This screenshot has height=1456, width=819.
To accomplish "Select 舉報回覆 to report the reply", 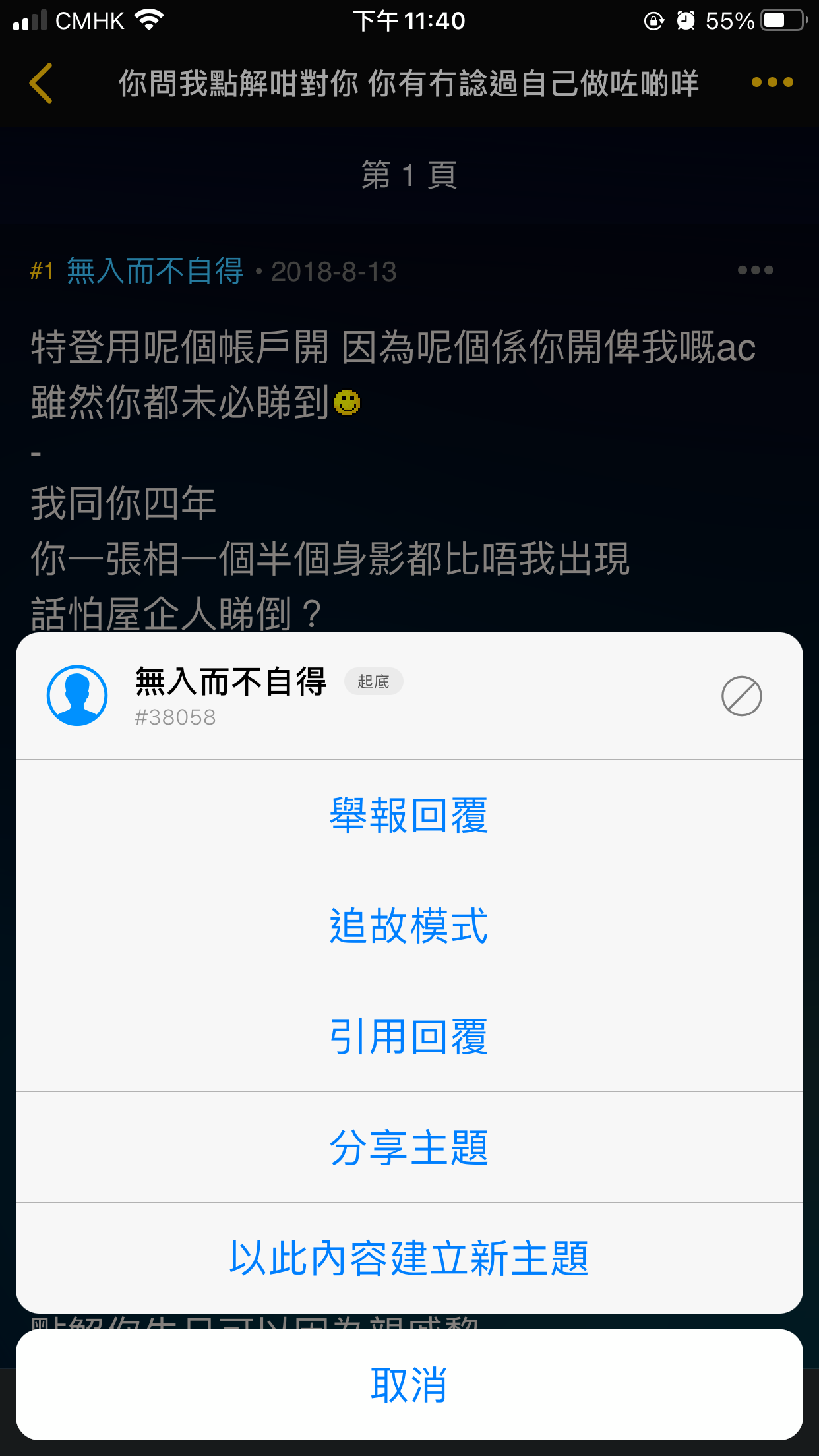I will pos(409,815).
